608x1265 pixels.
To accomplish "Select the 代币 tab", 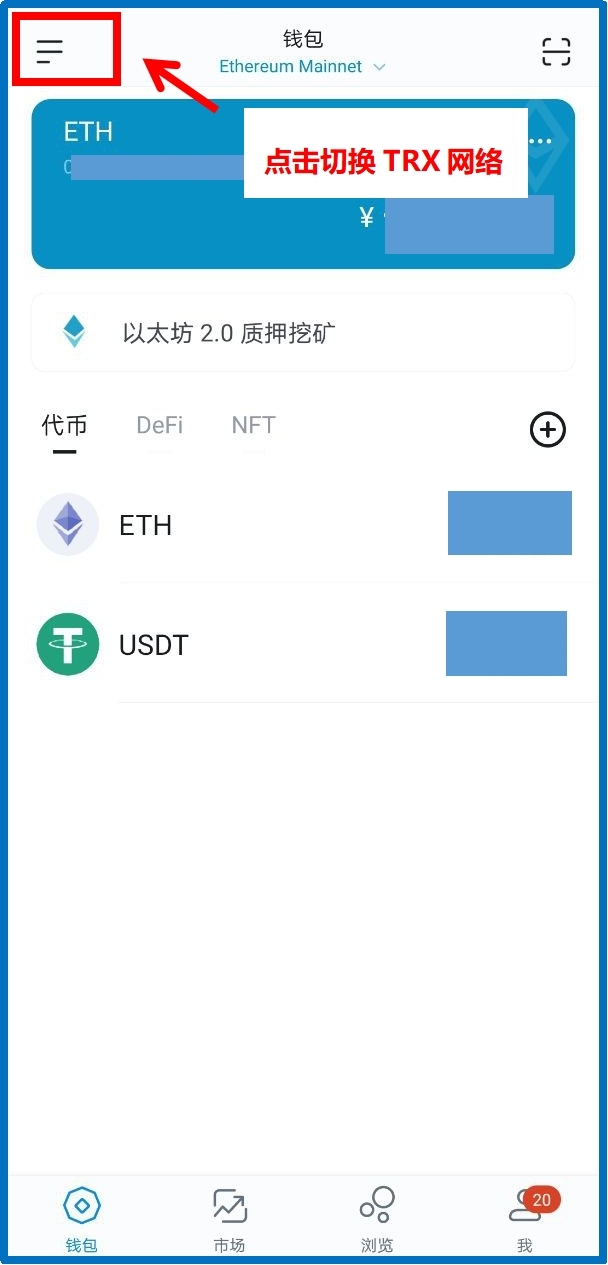I will point(65,427).
